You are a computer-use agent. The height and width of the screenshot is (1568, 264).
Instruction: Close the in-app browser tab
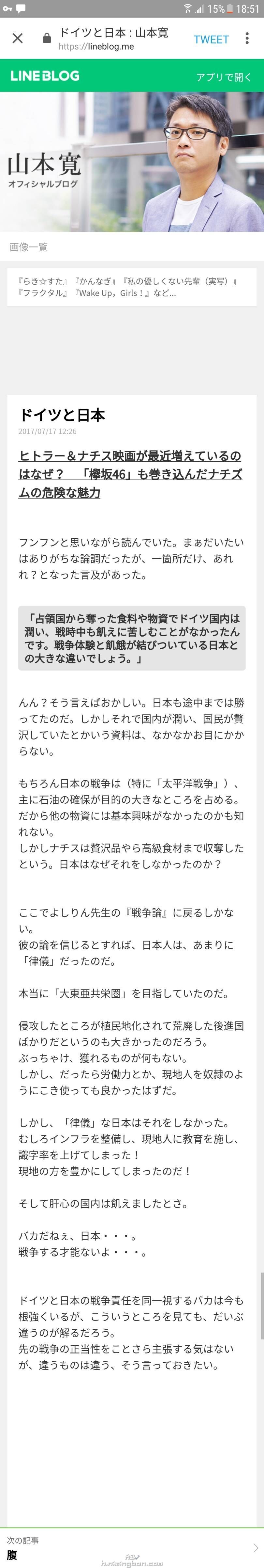(x=18, y=38)
